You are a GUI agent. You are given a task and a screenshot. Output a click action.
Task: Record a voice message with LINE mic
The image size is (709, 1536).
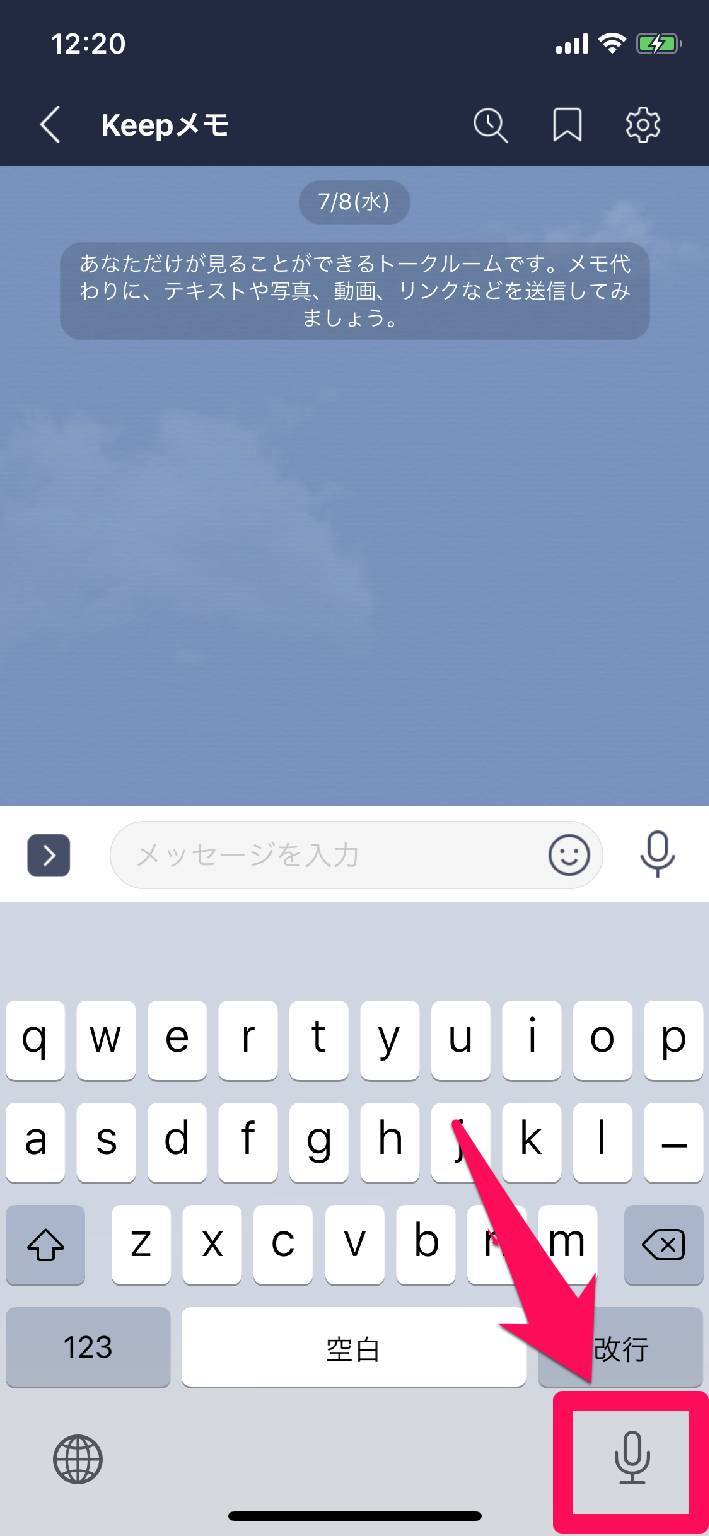tap(657, 855)
